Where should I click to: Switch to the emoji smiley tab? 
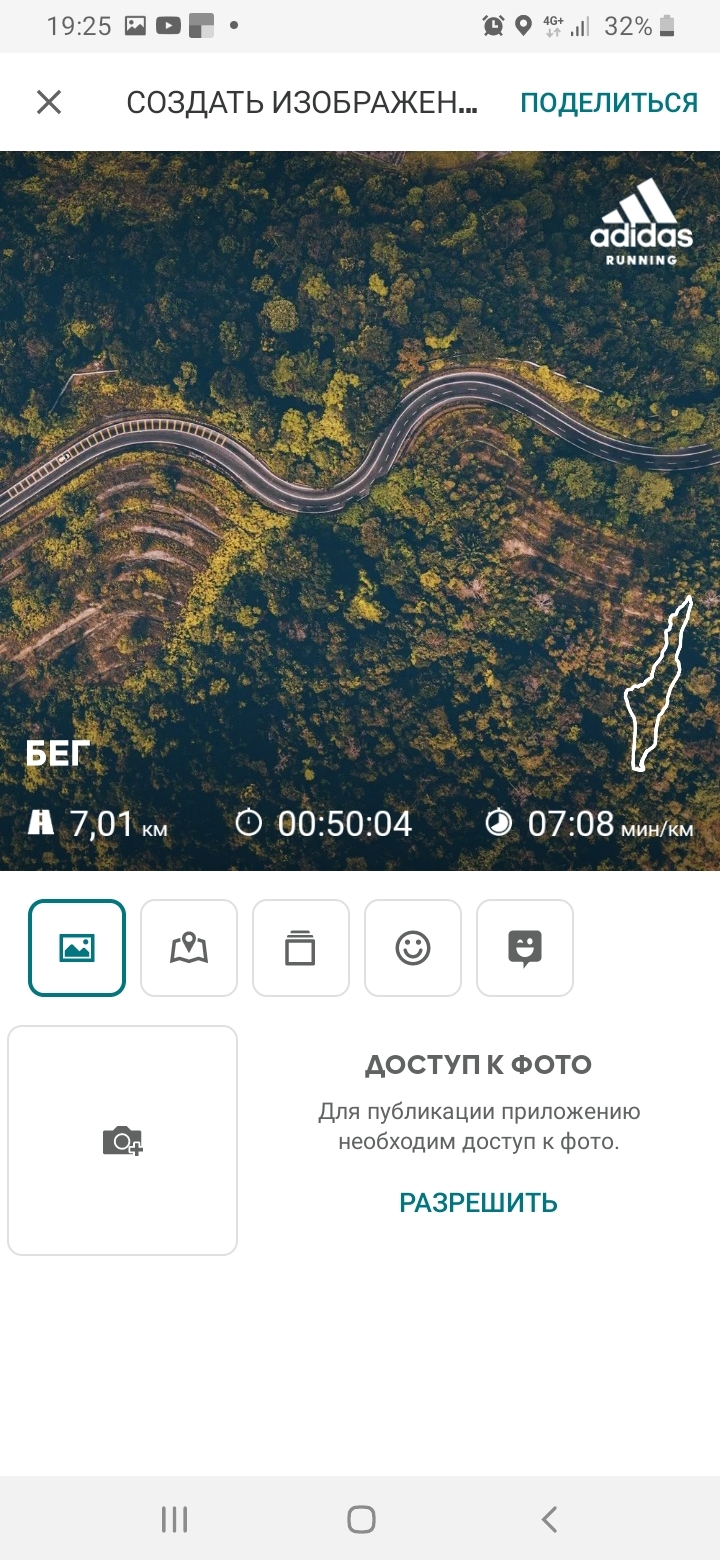(413, 948)
